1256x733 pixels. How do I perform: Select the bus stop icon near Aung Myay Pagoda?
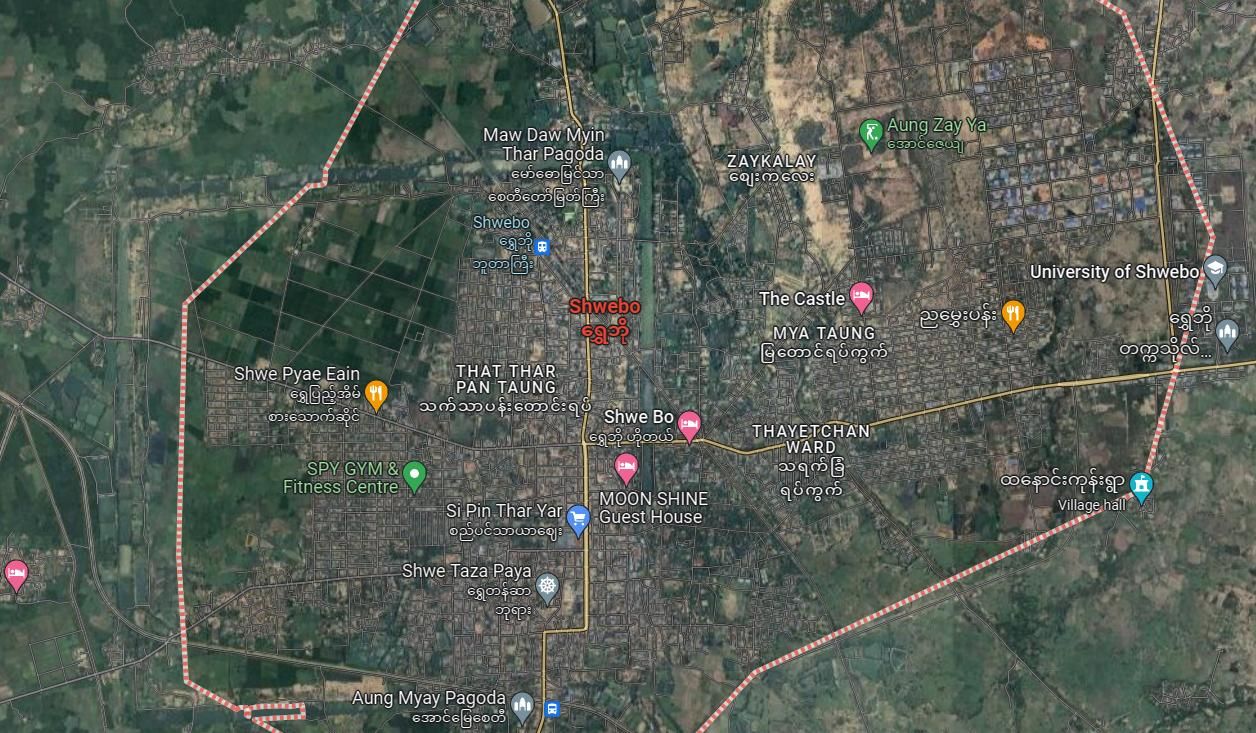[x=551, y=709]
